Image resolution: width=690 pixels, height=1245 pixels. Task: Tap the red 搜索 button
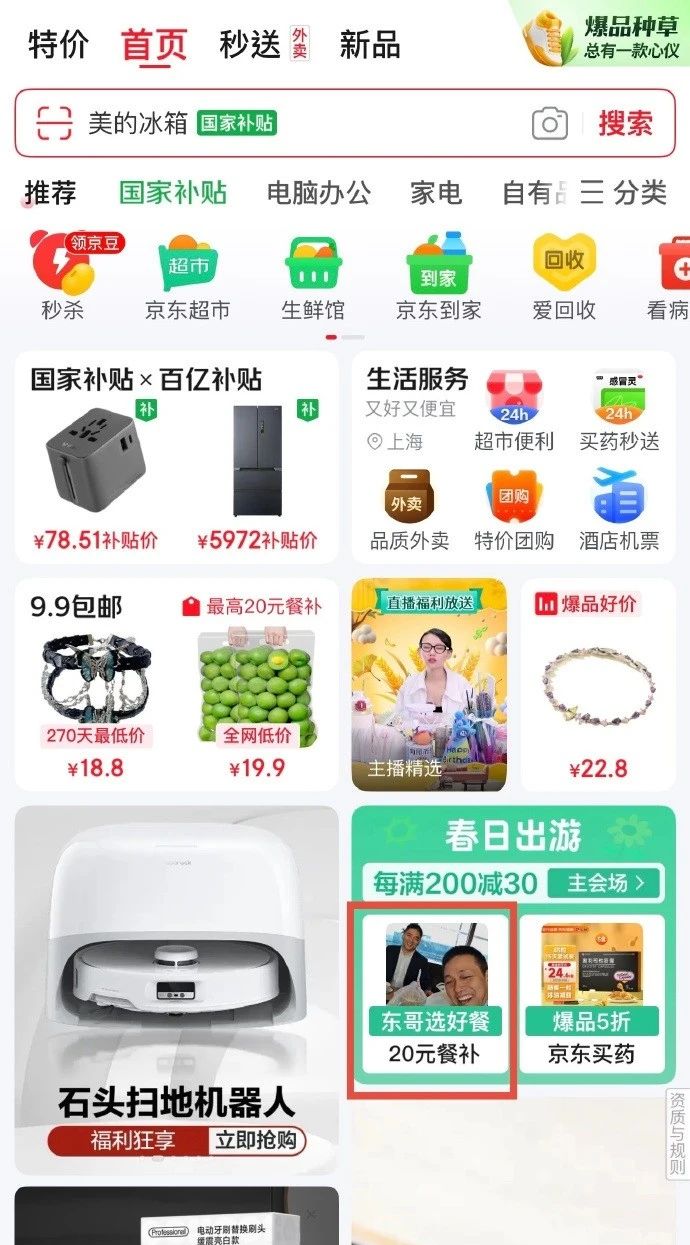626,124
